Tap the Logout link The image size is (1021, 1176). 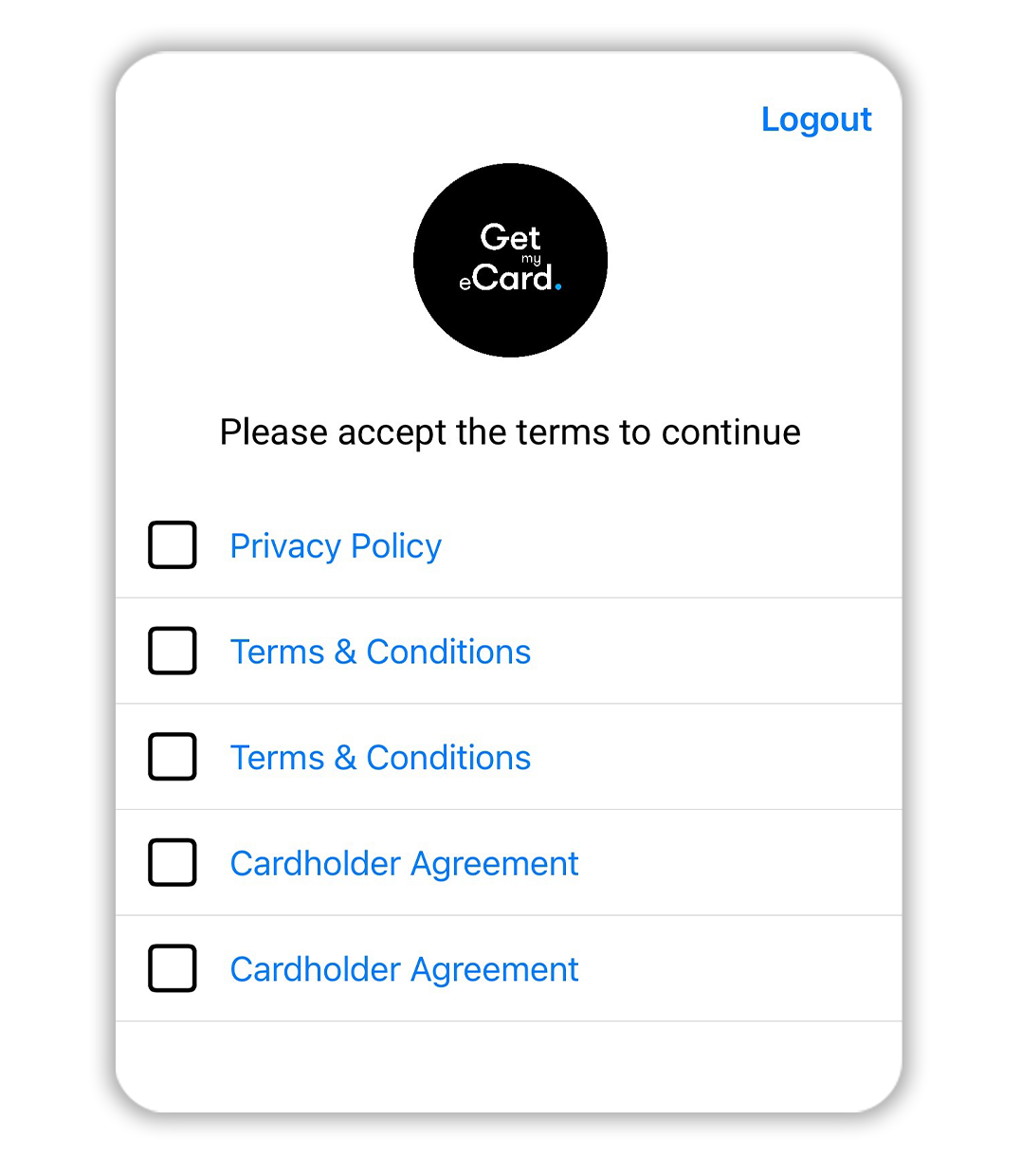point(815,119)
